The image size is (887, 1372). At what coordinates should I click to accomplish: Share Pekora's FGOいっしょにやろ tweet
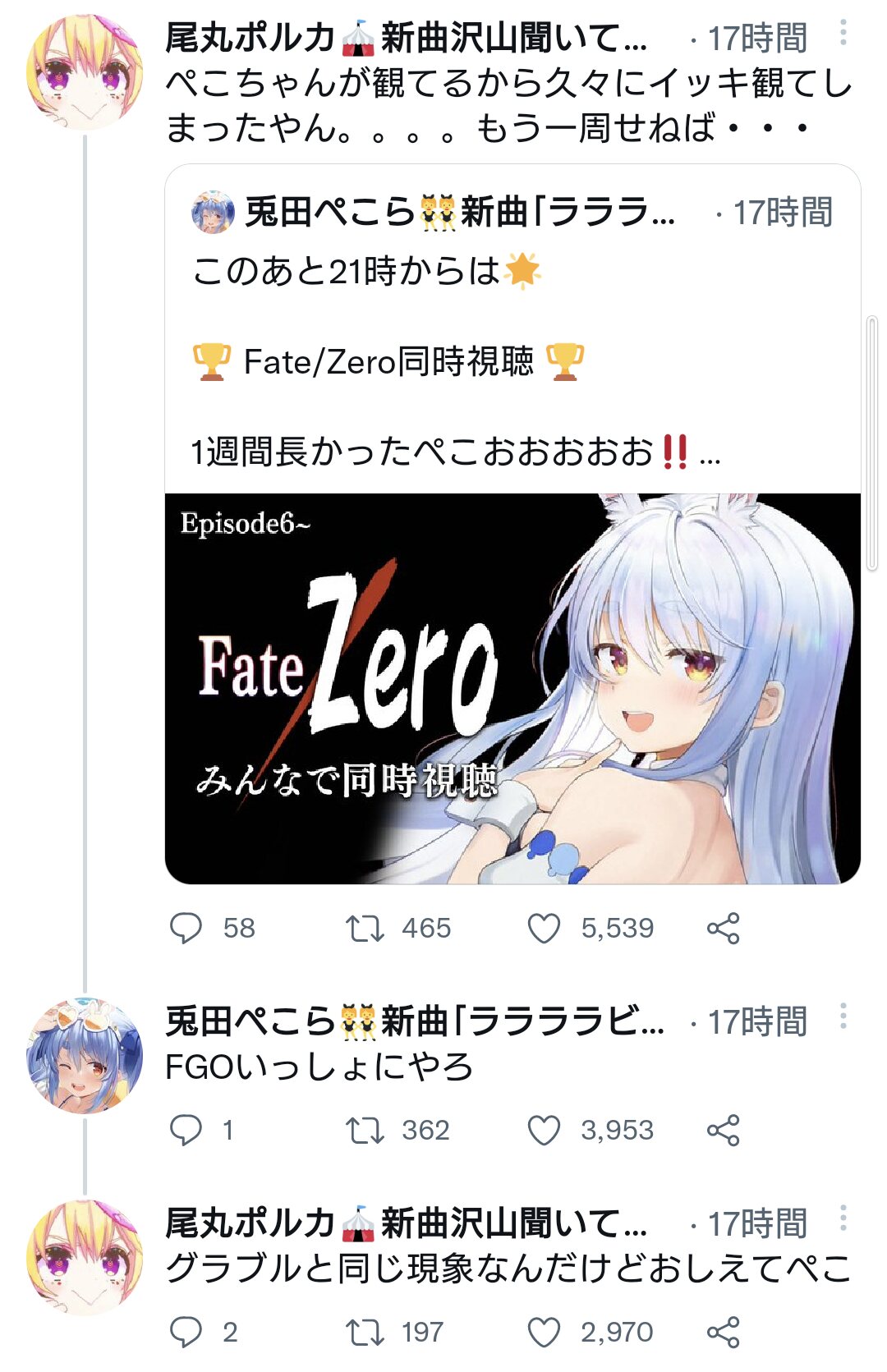point(724,1131)
